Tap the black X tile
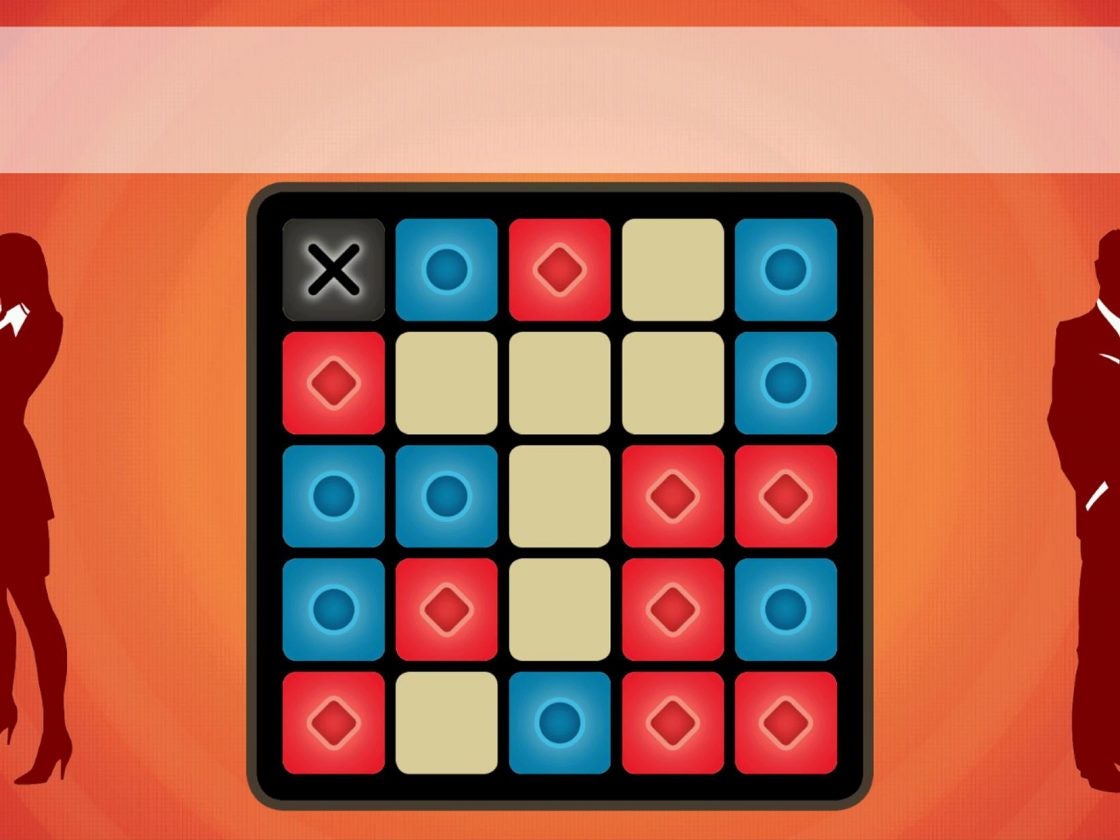This screenshot has width=1120, height=840. 333,270
